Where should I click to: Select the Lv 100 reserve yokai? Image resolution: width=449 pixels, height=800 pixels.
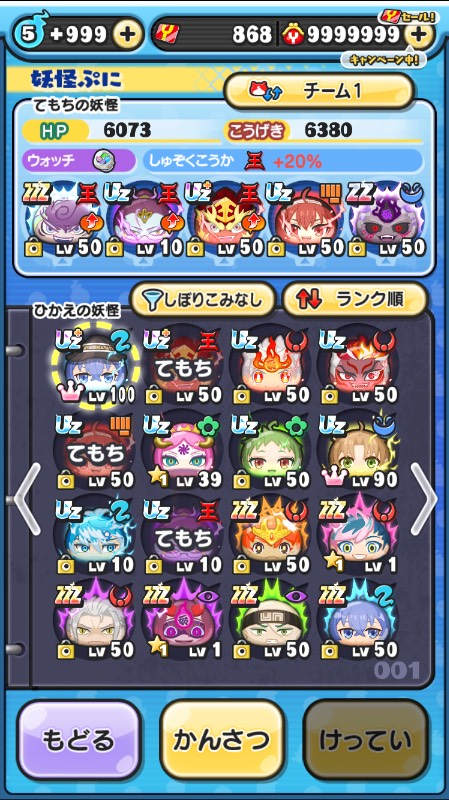pos(95,364)
